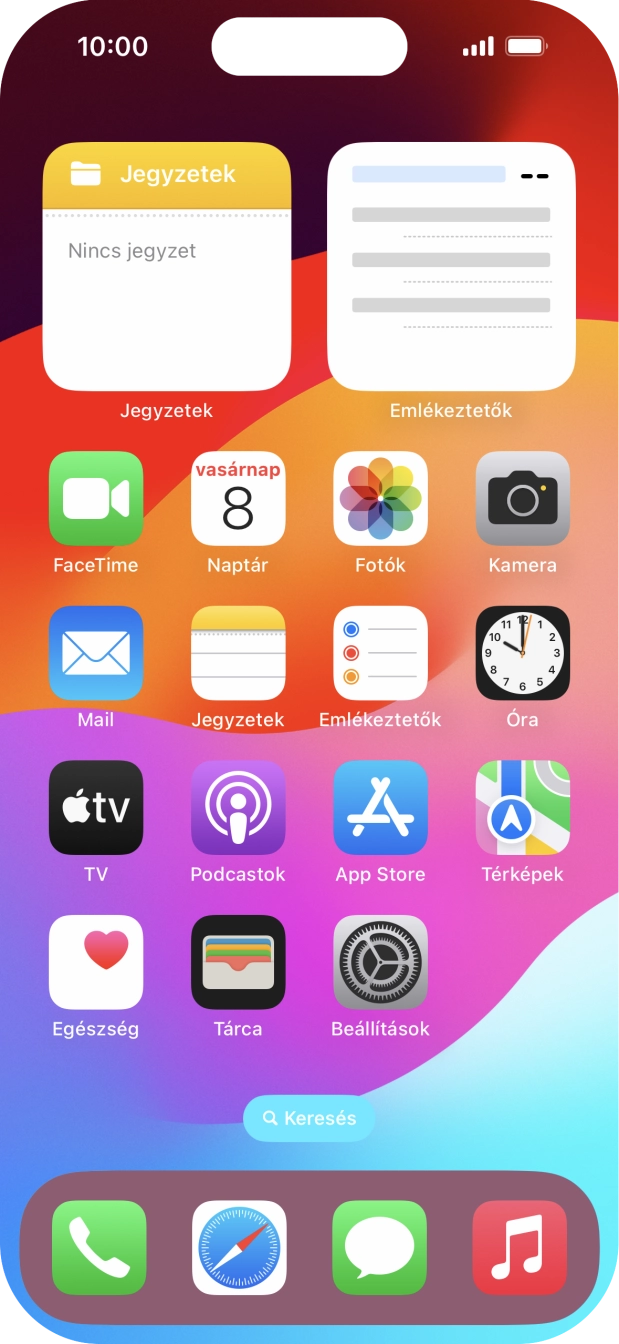Screen dimensions: 619x1344
Task: Launch the Kamera app
Action: click(x=522, y=498)
